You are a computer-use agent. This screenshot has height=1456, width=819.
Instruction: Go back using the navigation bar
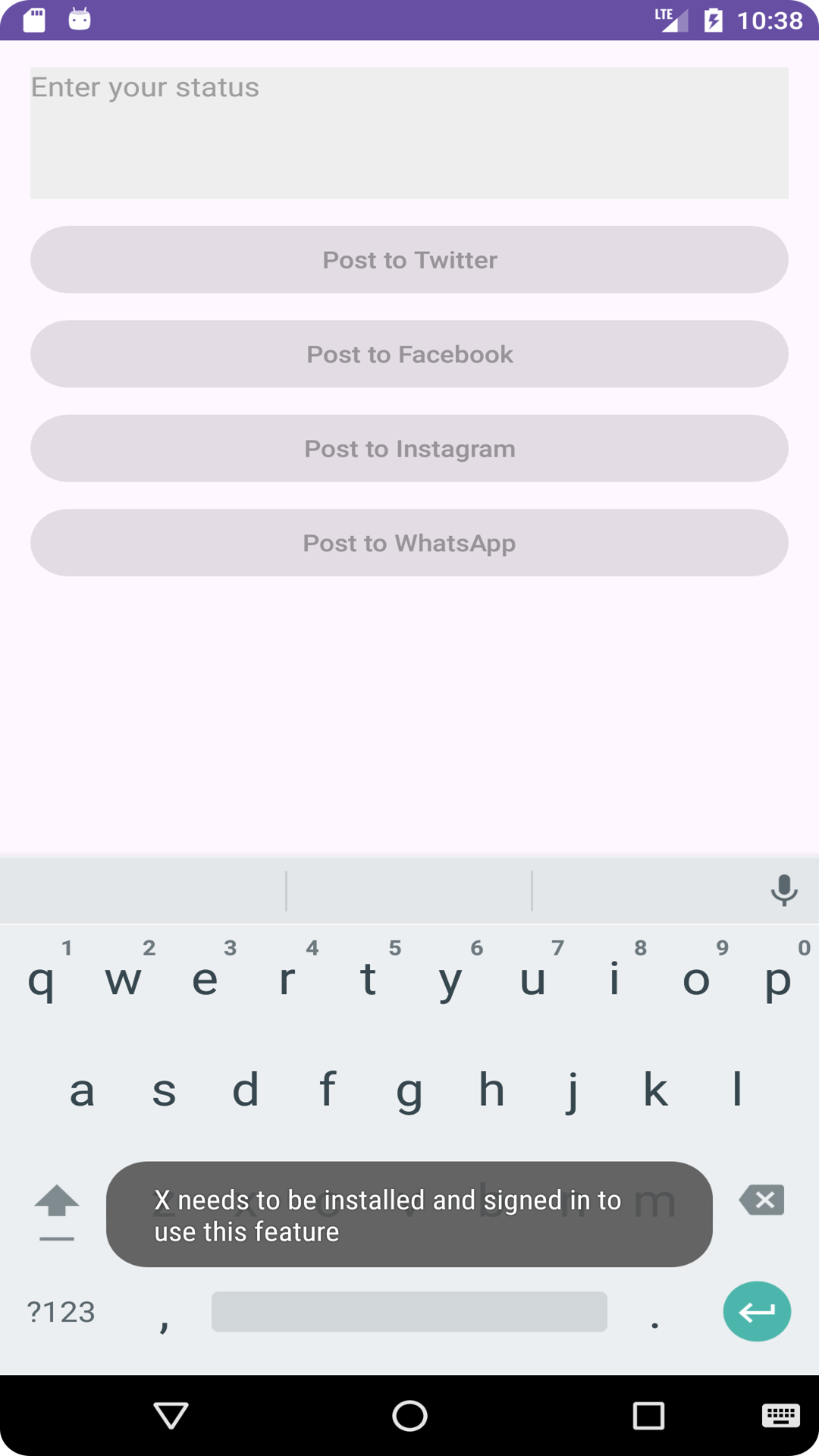(x=171, y=1415)
